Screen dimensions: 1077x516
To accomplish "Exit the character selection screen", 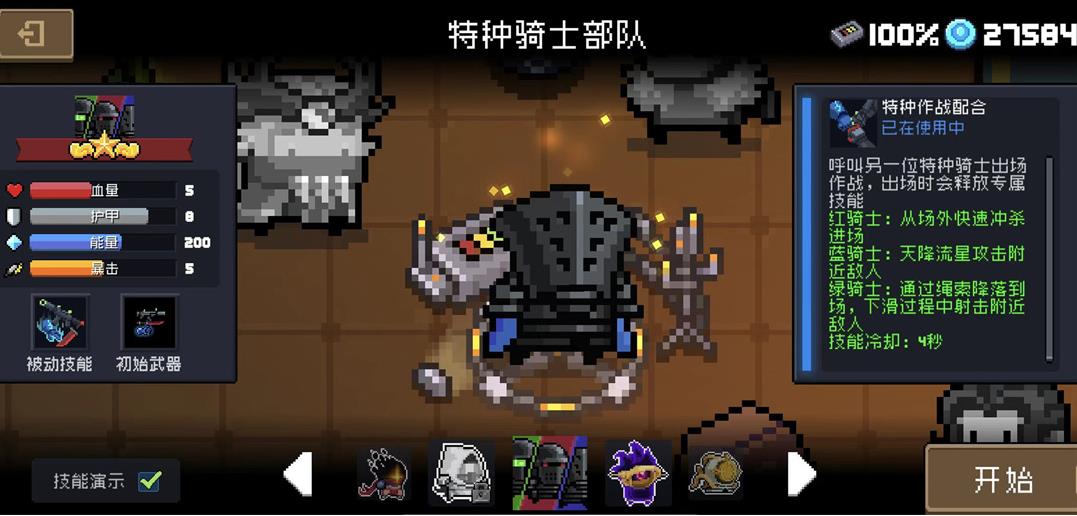I will (36, 34).
